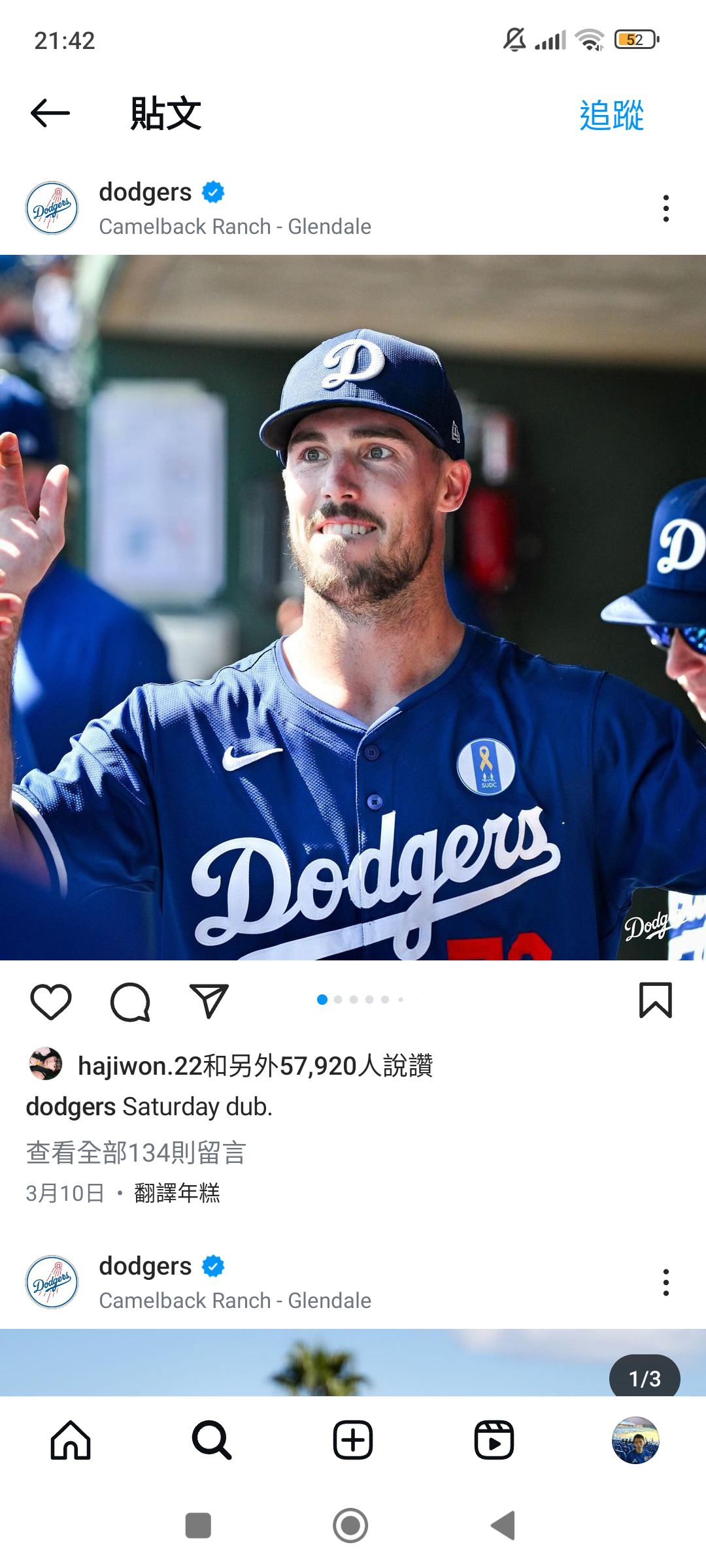Share the Saturday dub post
Image resolution: width=706 pixels, height=1568 pixels.
pos(209,1000)
